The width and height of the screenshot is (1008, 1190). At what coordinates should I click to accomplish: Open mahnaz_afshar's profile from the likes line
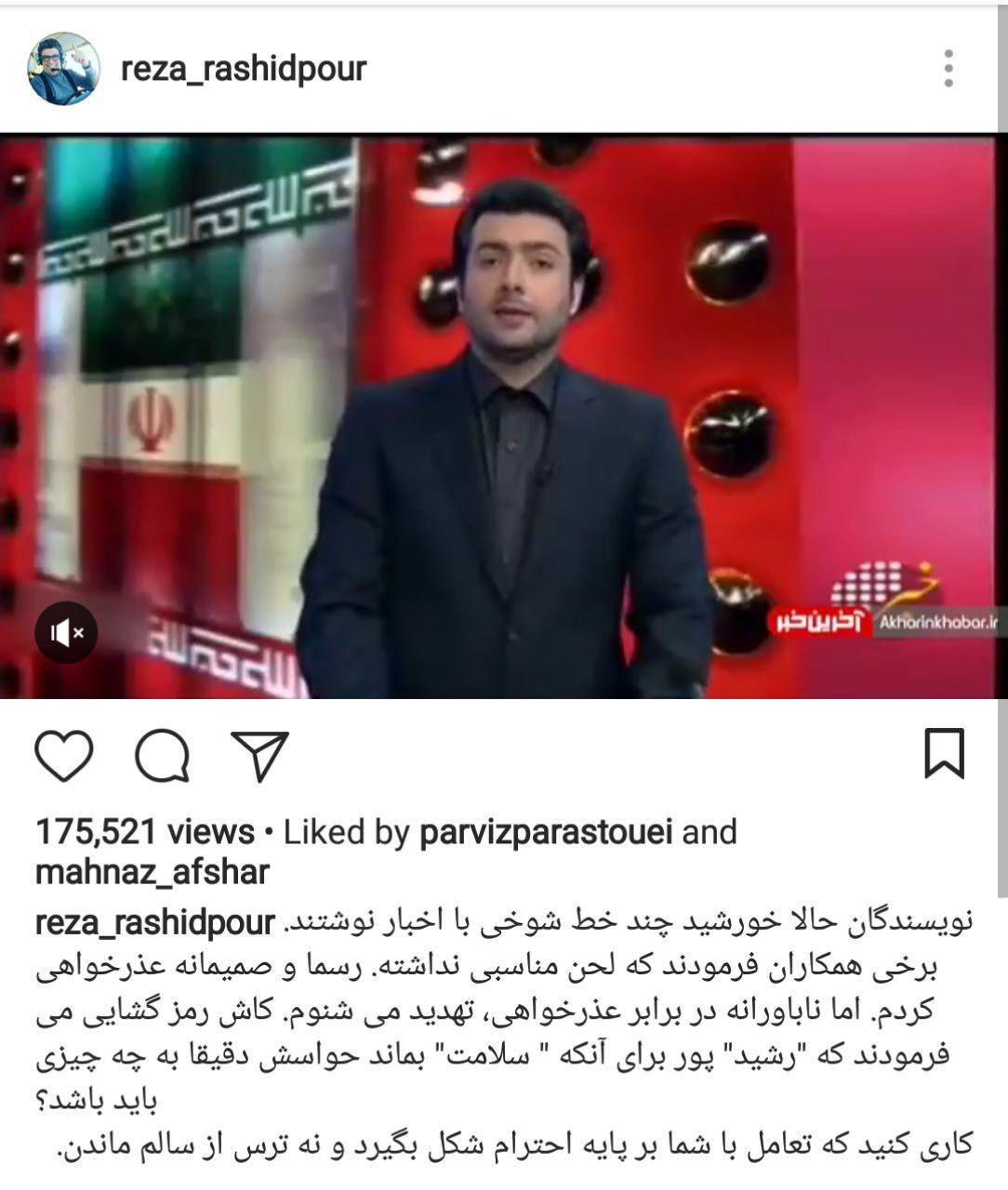click(x=153, y=873)
